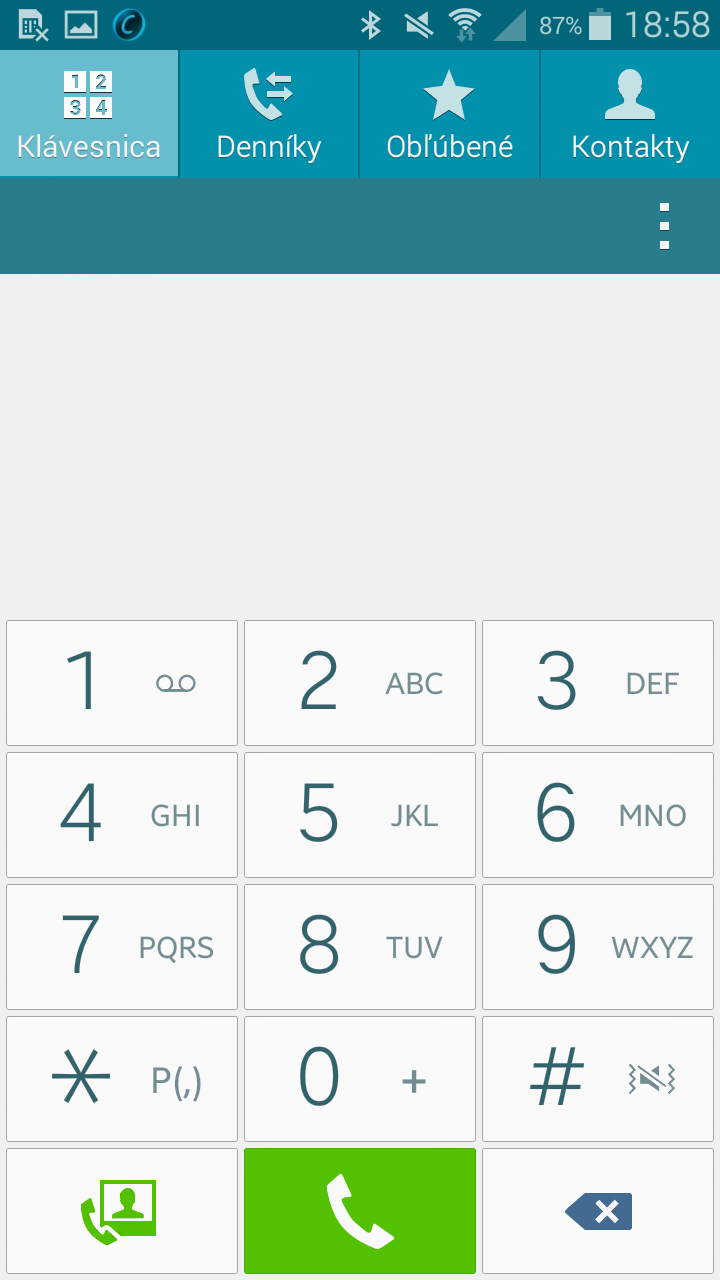Tap the 2 ABC key
The image size is (720, 1280).
360,683
